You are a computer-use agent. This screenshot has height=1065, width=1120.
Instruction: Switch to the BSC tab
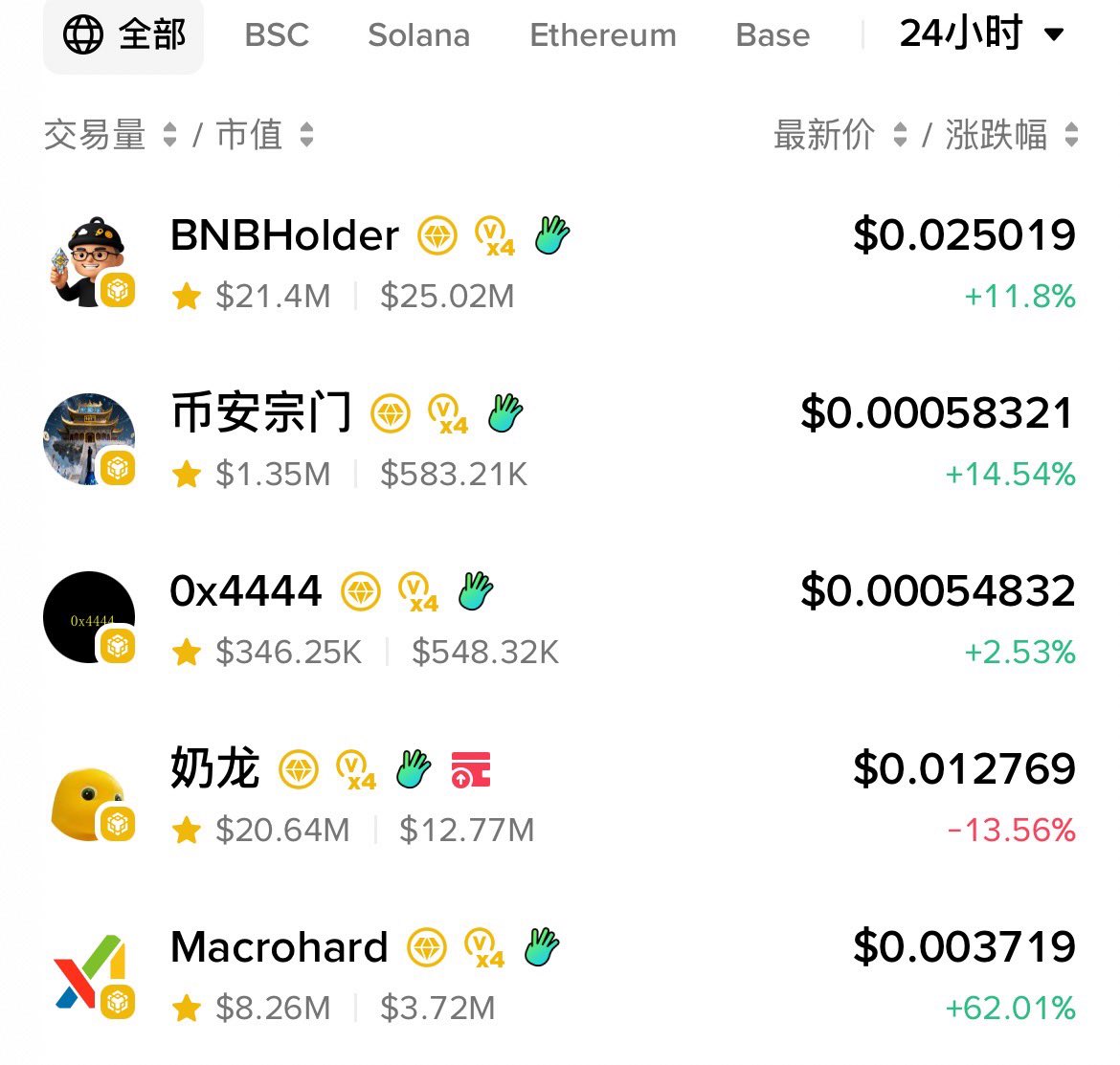(x=277, y=36)
